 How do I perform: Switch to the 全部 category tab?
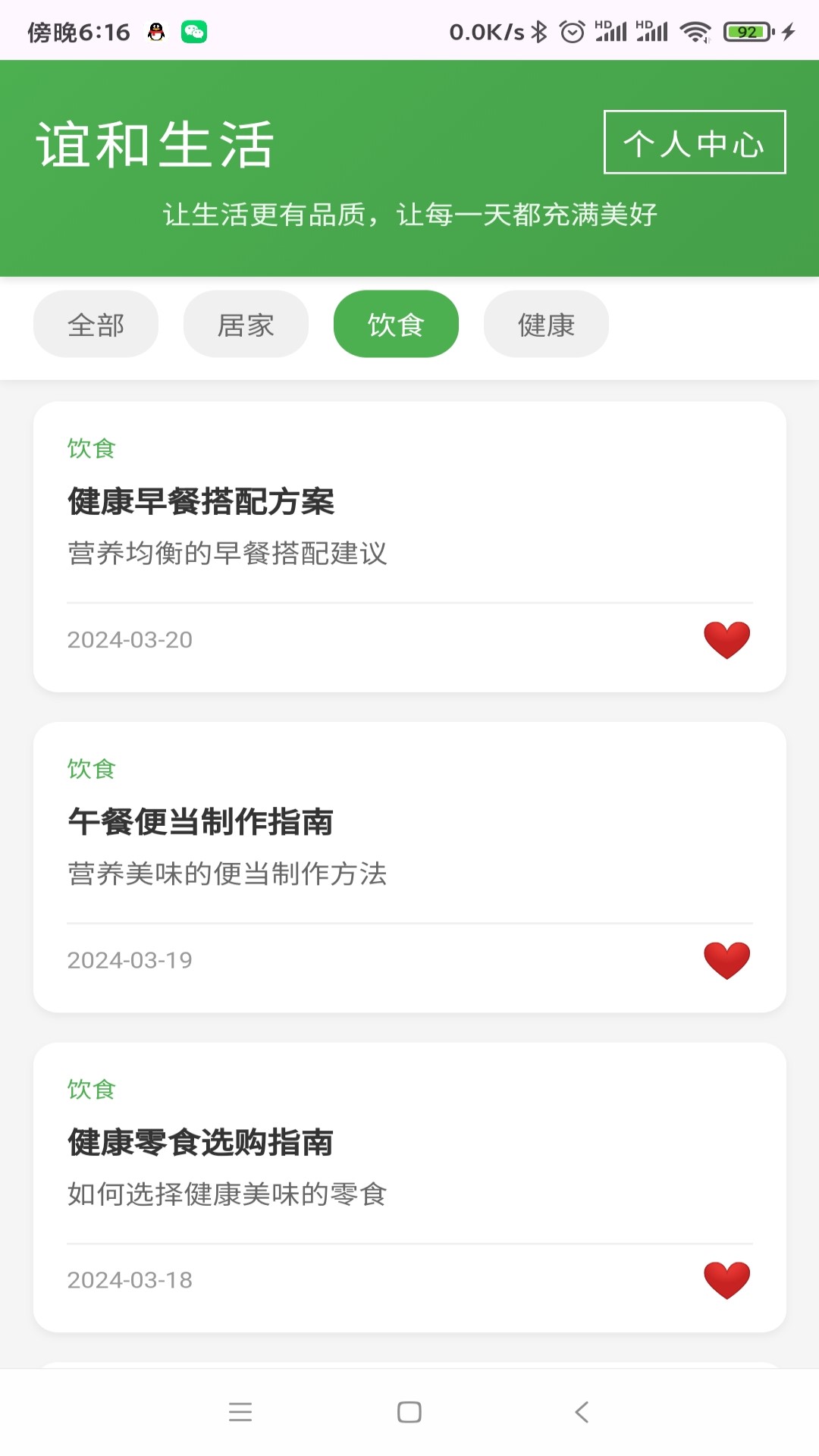[x=96, y=324]
